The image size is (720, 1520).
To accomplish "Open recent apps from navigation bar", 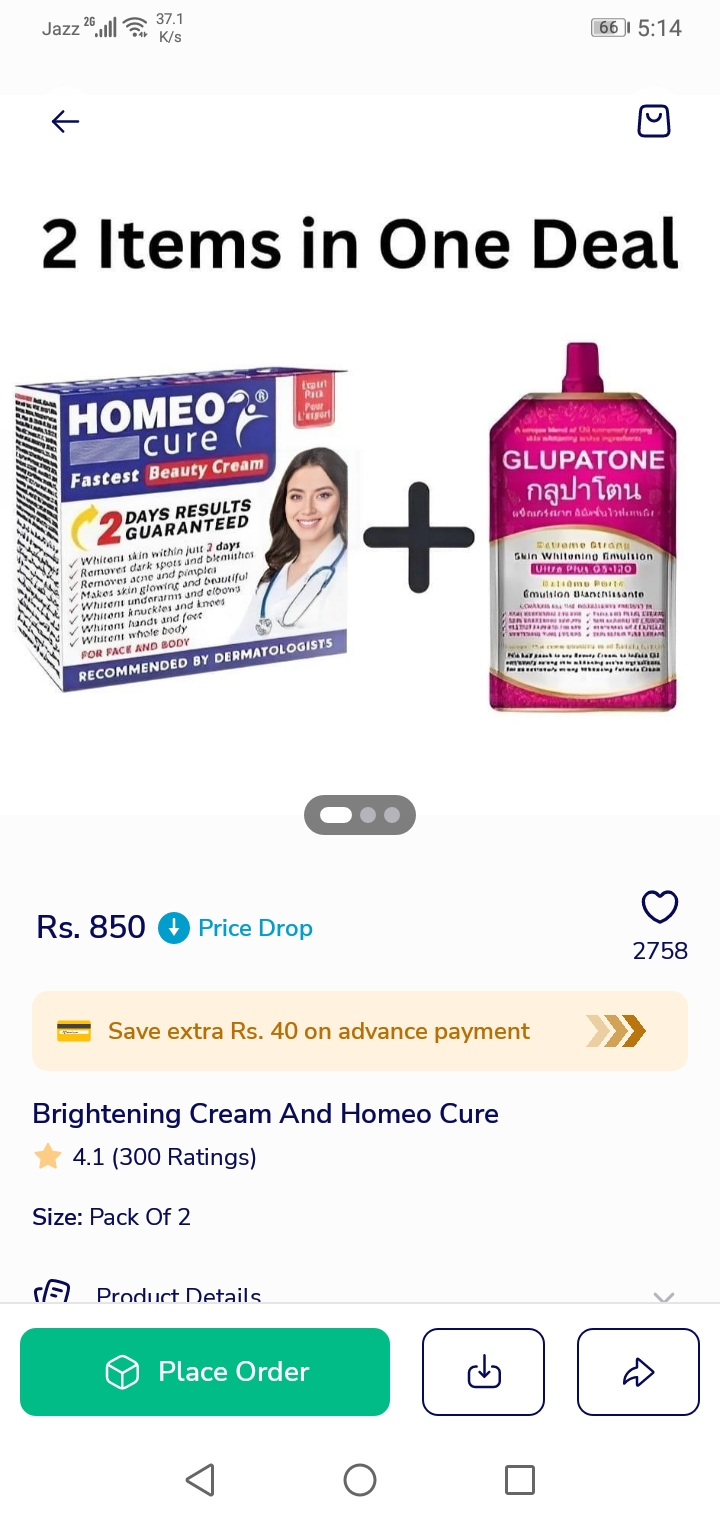I will click(519, 1480).
